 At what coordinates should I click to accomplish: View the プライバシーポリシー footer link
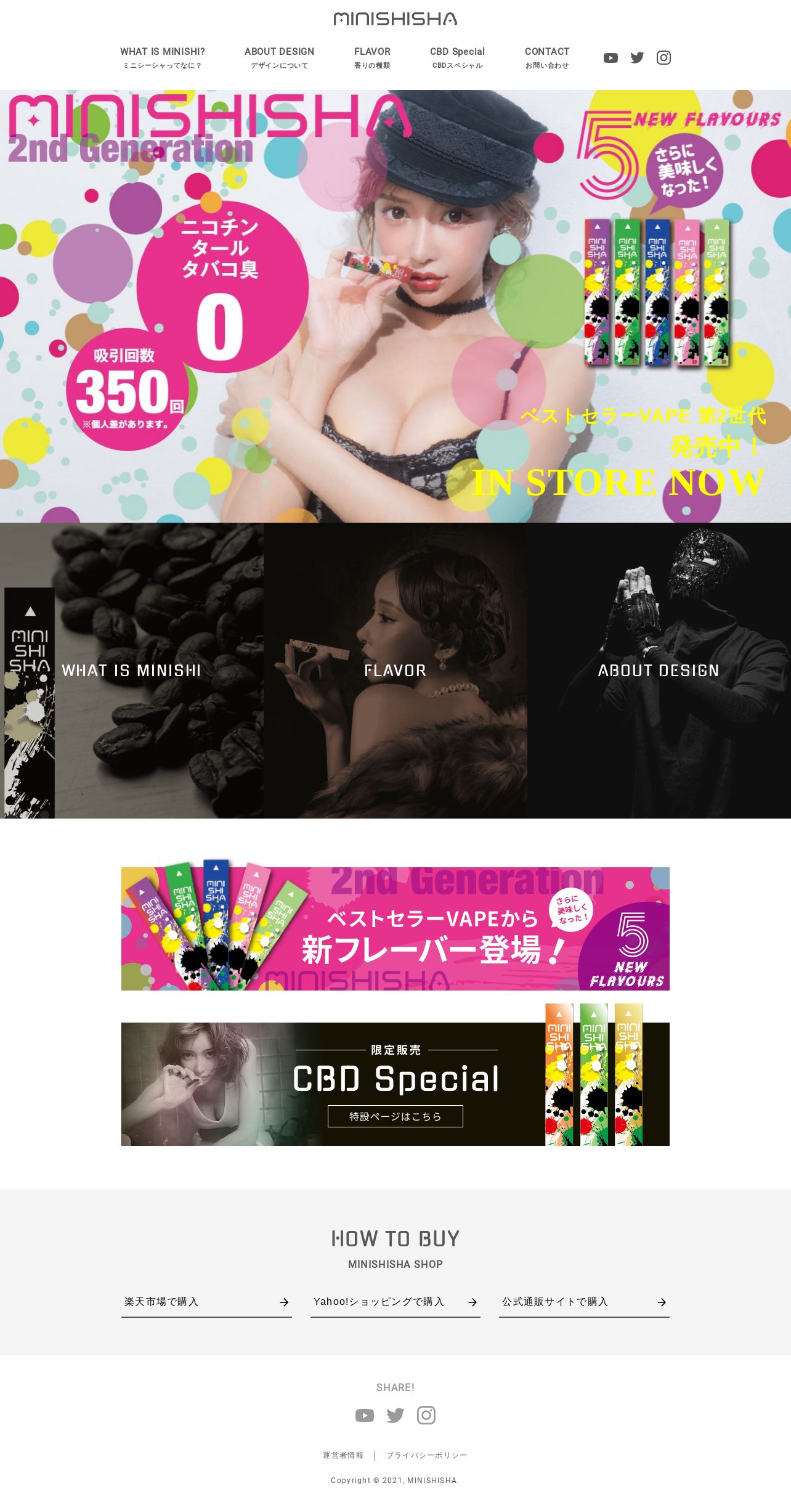pos(426,1455)
